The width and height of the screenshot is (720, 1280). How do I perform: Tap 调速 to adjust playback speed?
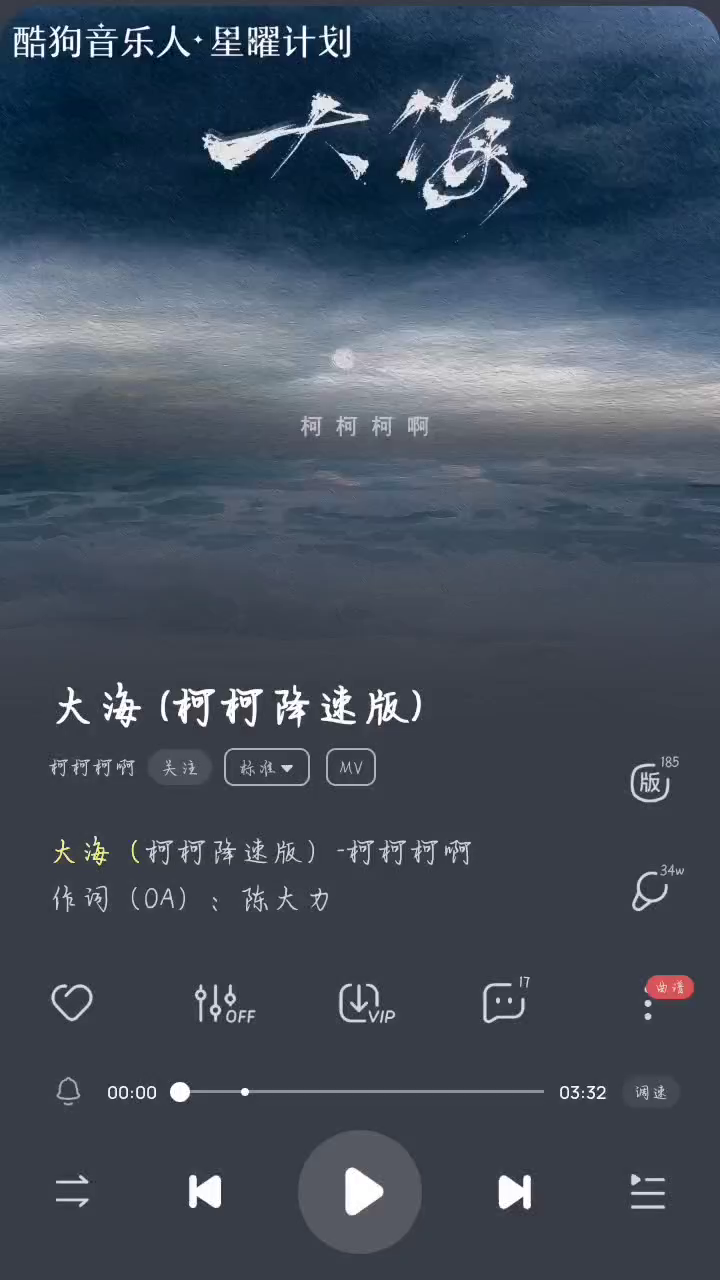point(650,1092)
